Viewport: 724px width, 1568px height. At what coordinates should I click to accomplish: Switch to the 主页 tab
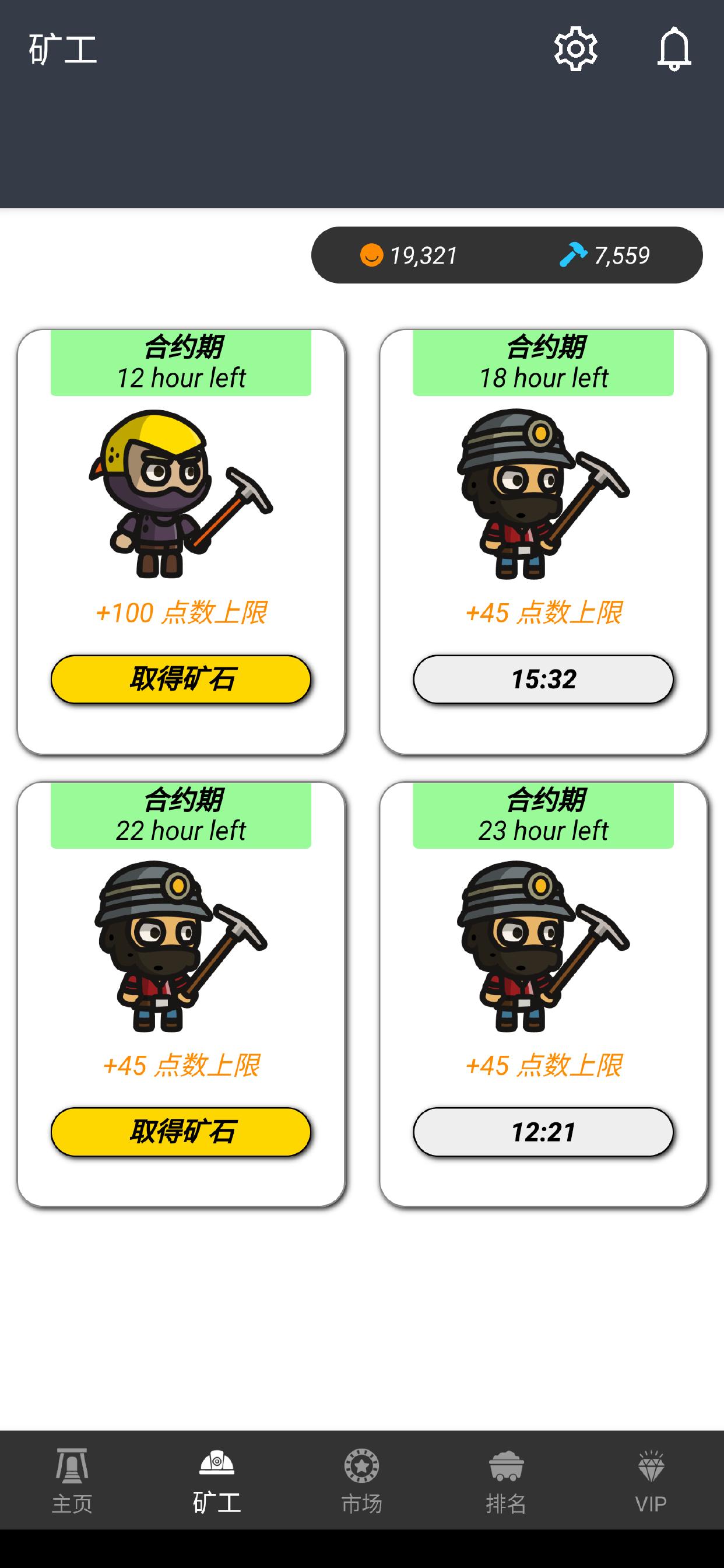coord(72,1481)
